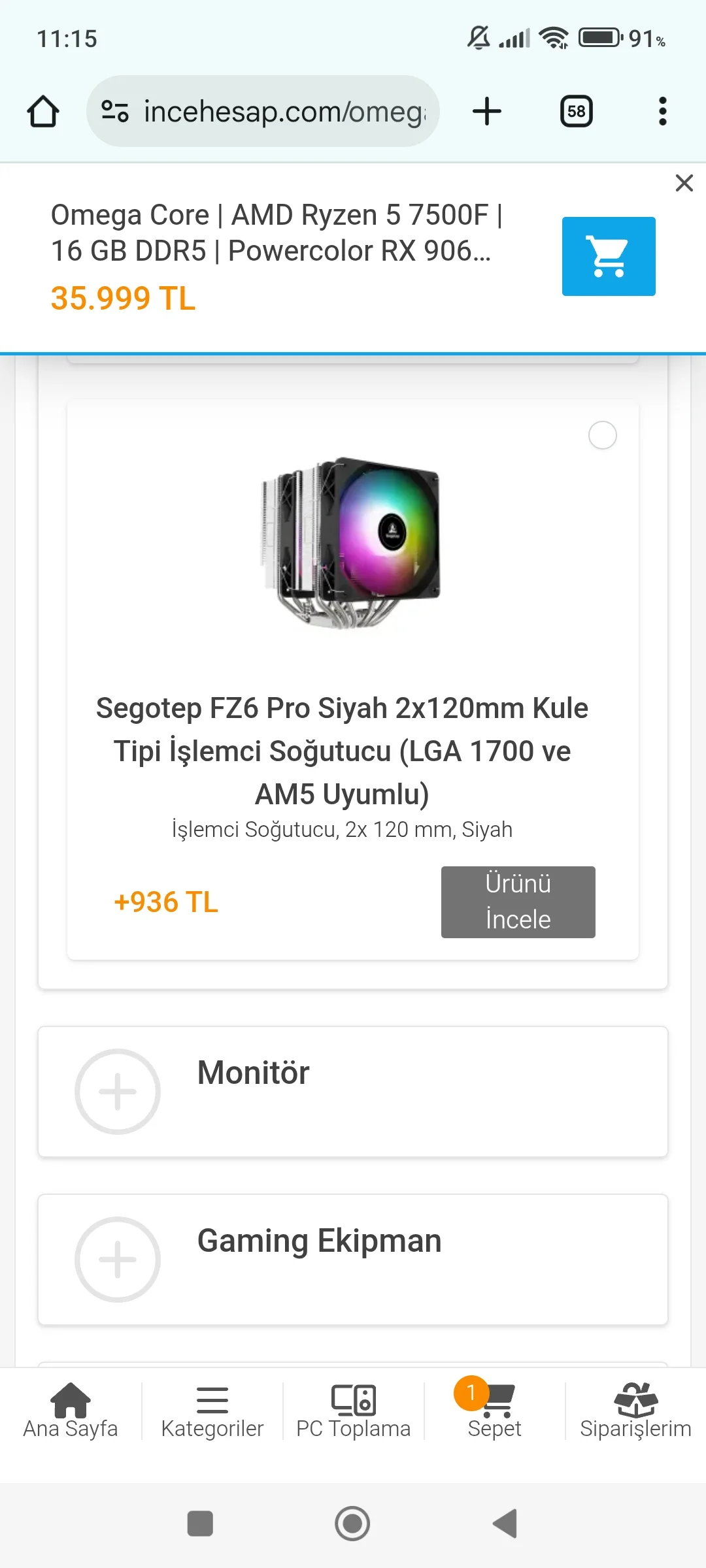
Task: Dismiss the sticky product banner
Action: point(684,183)
